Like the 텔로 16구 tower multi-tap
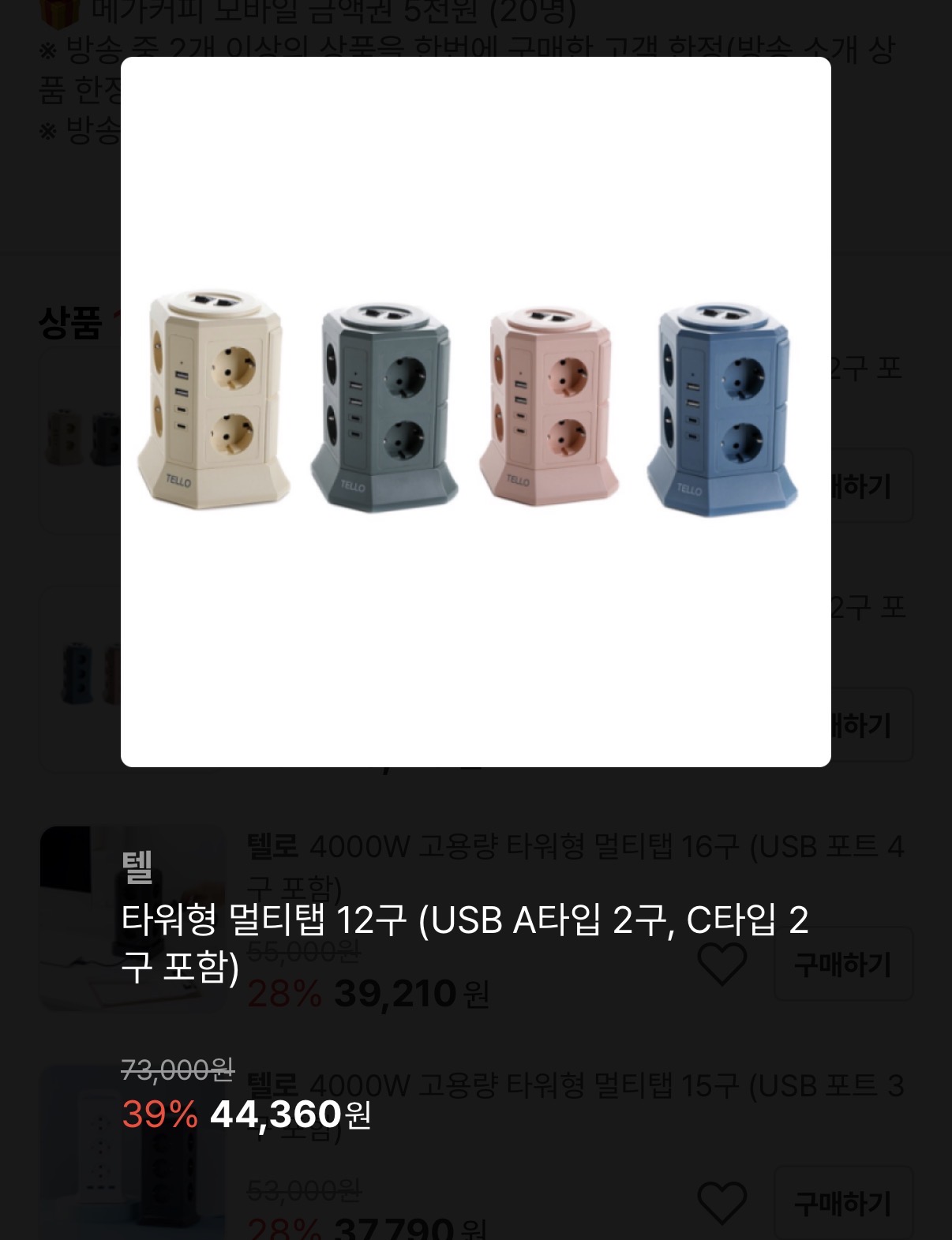952x1240 pixels. [x=721, y=964]
